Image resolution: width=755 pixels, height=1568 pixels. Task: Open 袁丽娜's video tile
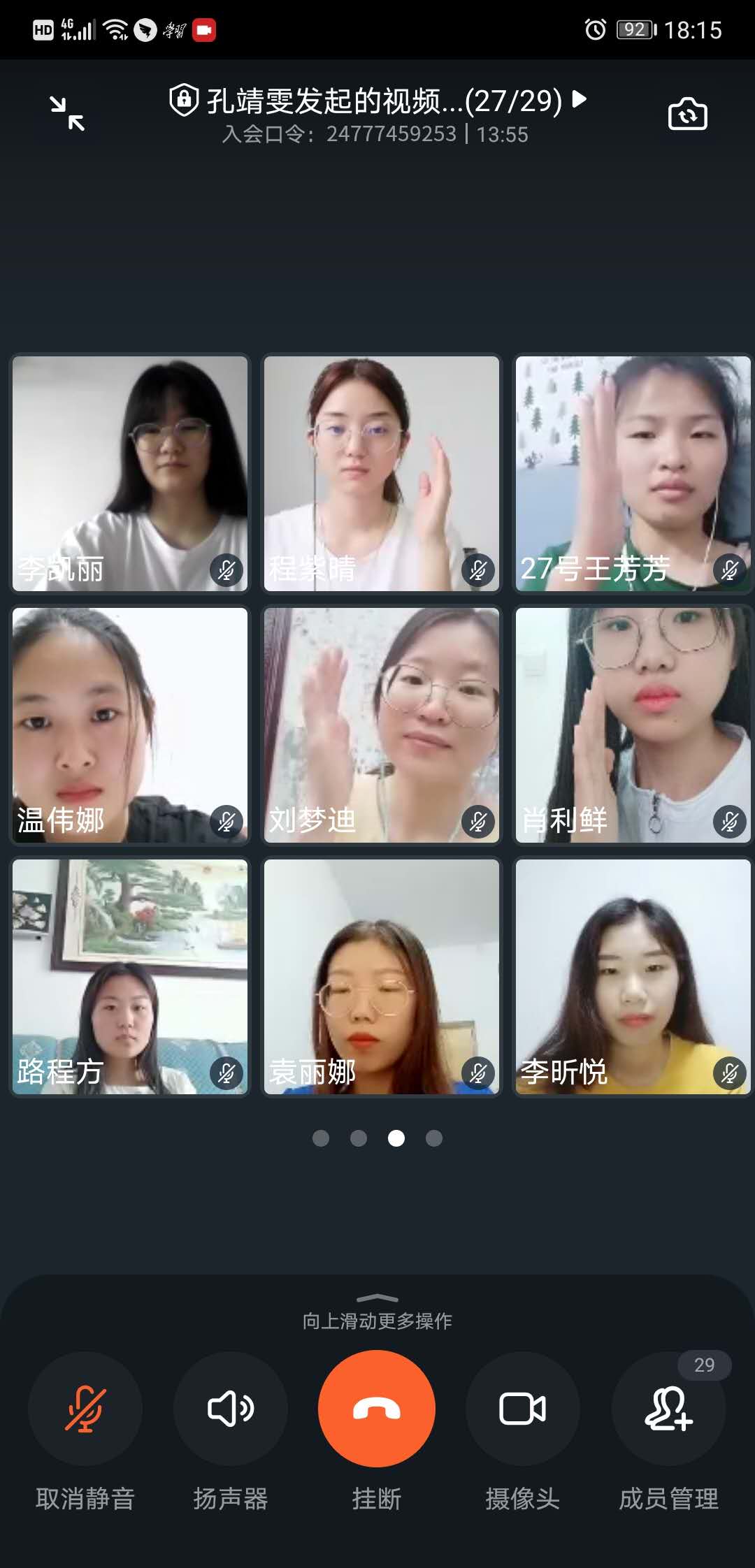tap(382, 976)
